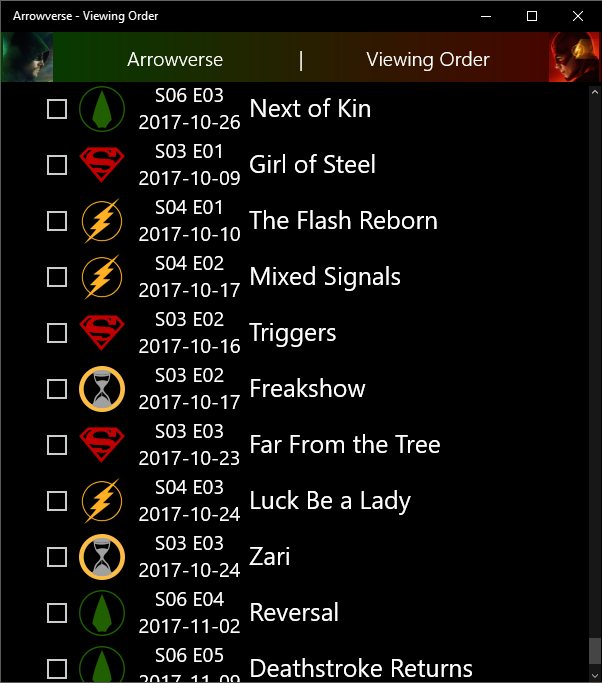Maximize the app window
Viewport: 602px width, 683px height.
(x=532, y=16)
